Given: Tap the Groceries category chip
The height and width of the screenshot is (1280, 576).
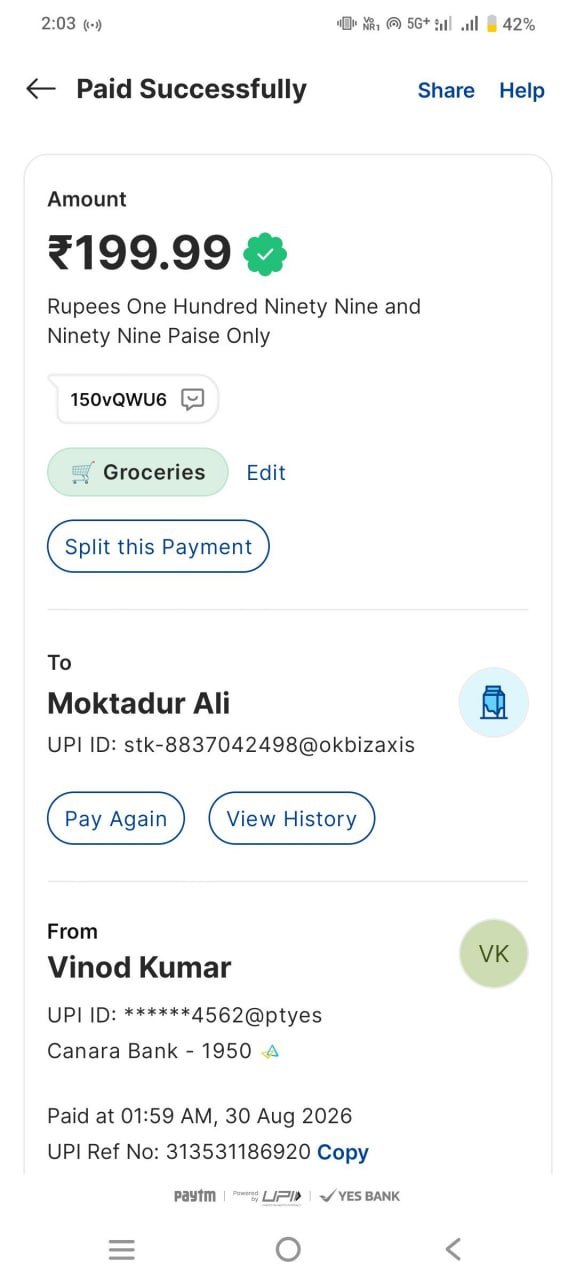Looking at the screenshot, I should pyautogui.click(x=138, y=472).
